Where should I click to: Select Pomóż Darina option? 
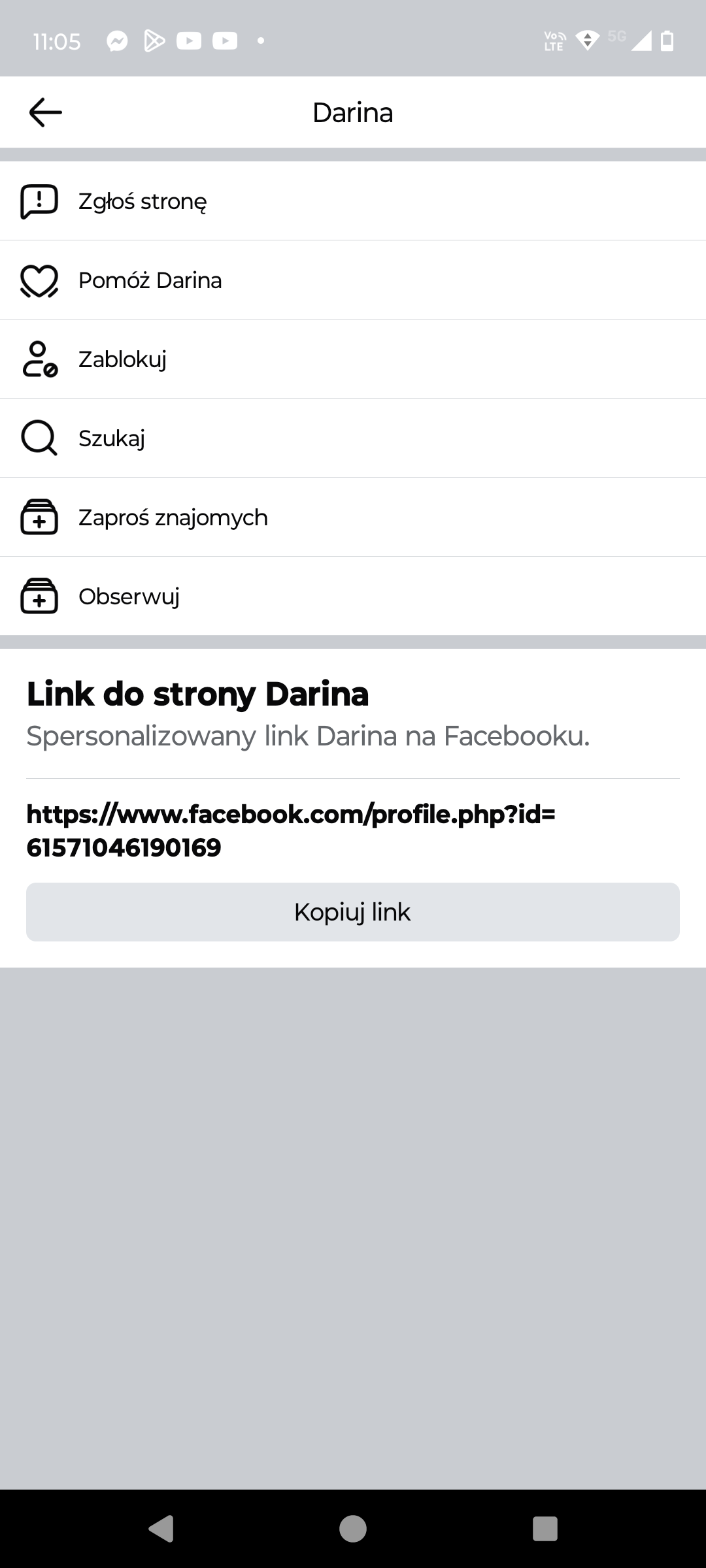353,280
